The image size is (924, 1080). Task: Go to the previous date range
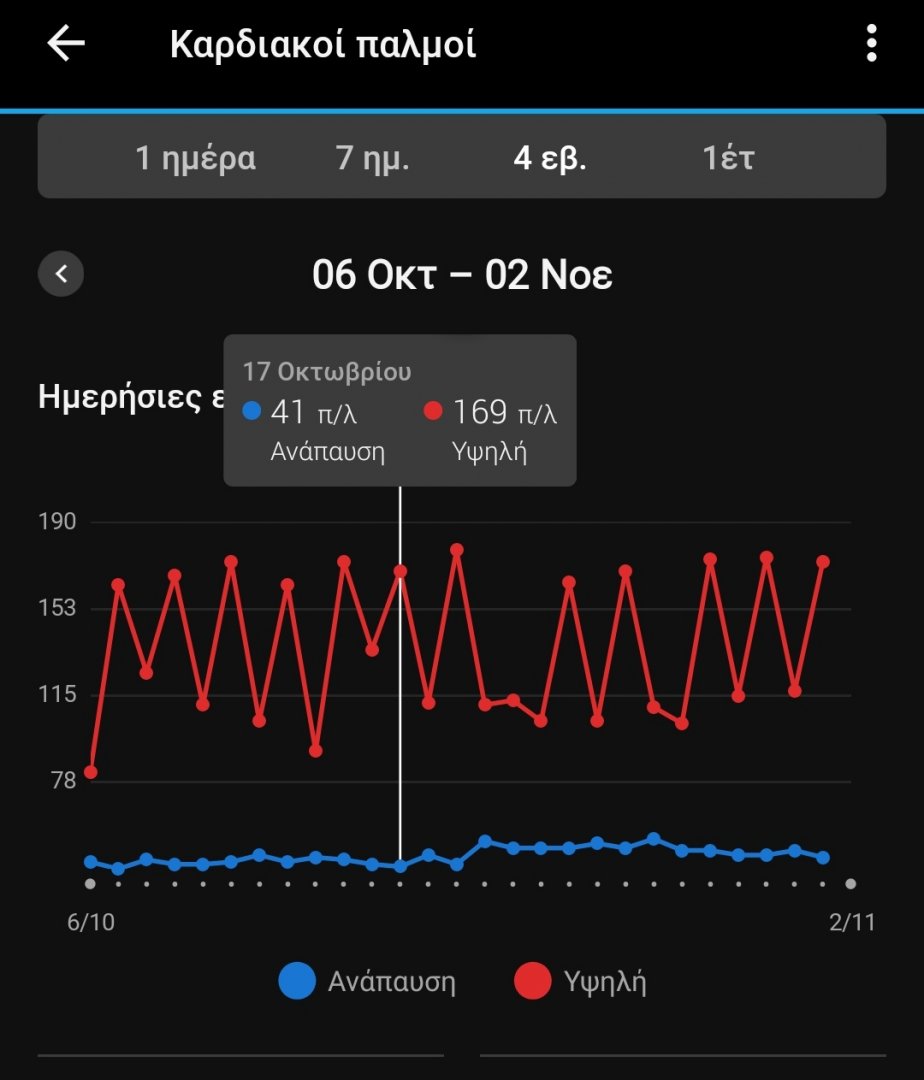pyautogui.click(x=61, y=274)
